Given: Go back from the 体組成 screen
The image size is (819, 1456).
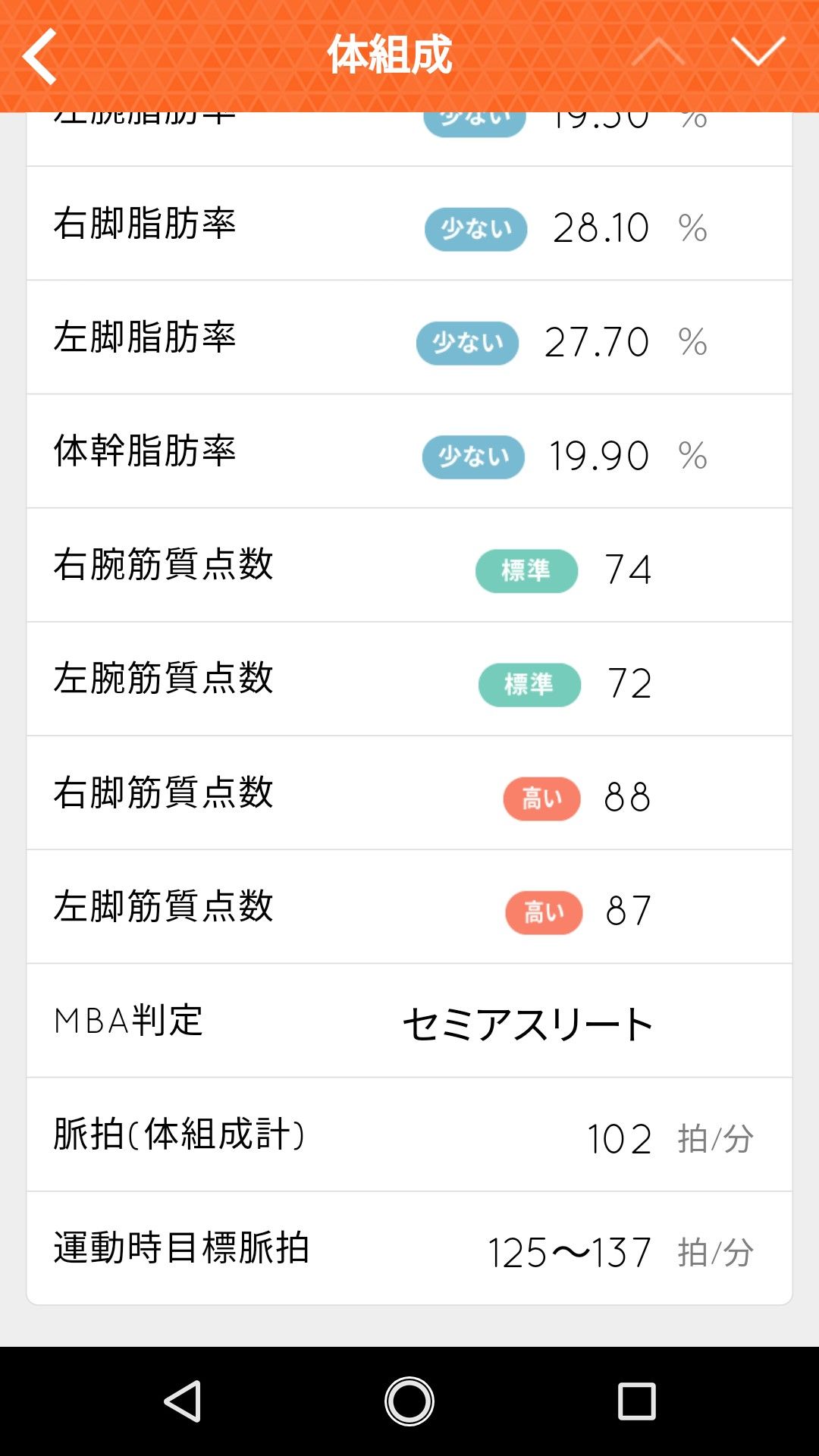Looking at the screenshot, I should tap(39, 55).
